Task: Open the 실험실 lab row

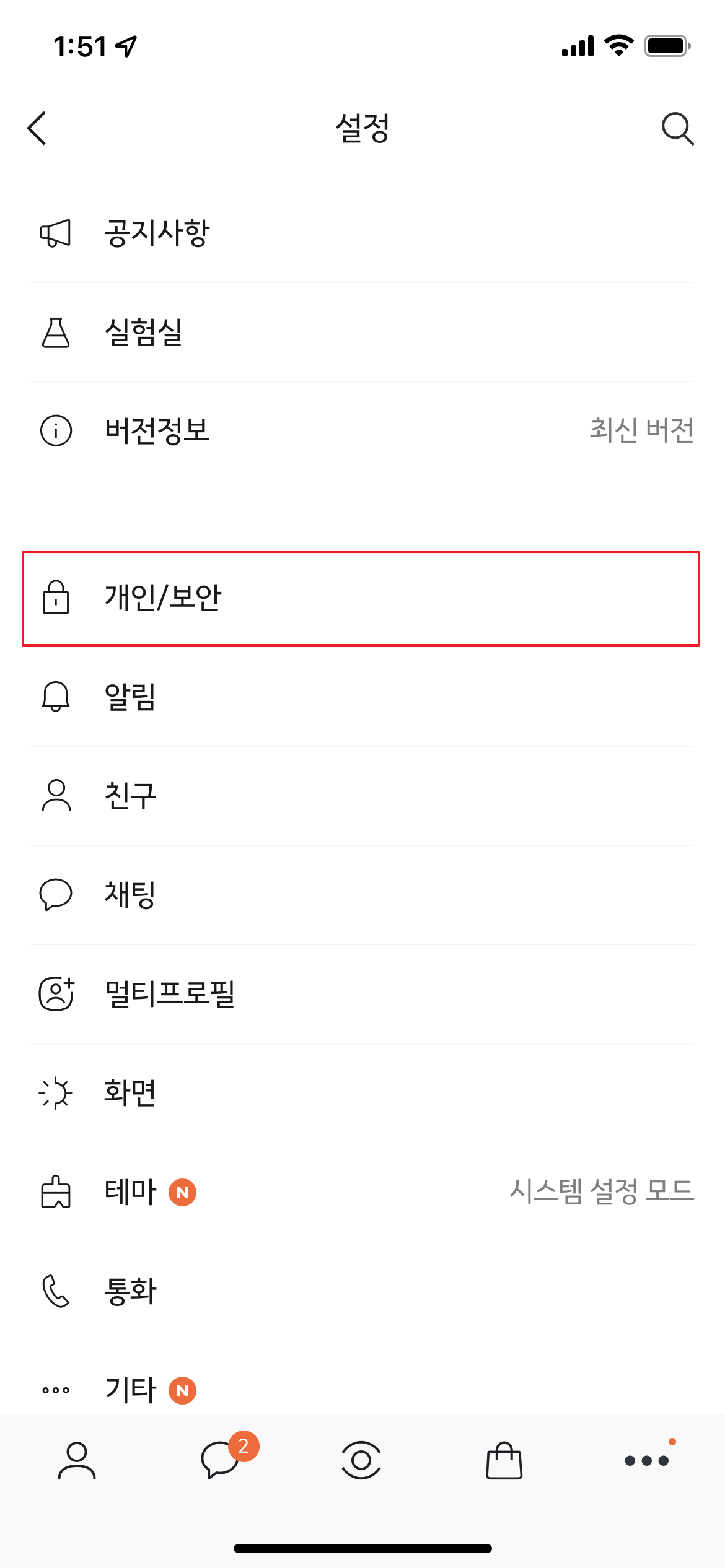Action: click(362, 333)
